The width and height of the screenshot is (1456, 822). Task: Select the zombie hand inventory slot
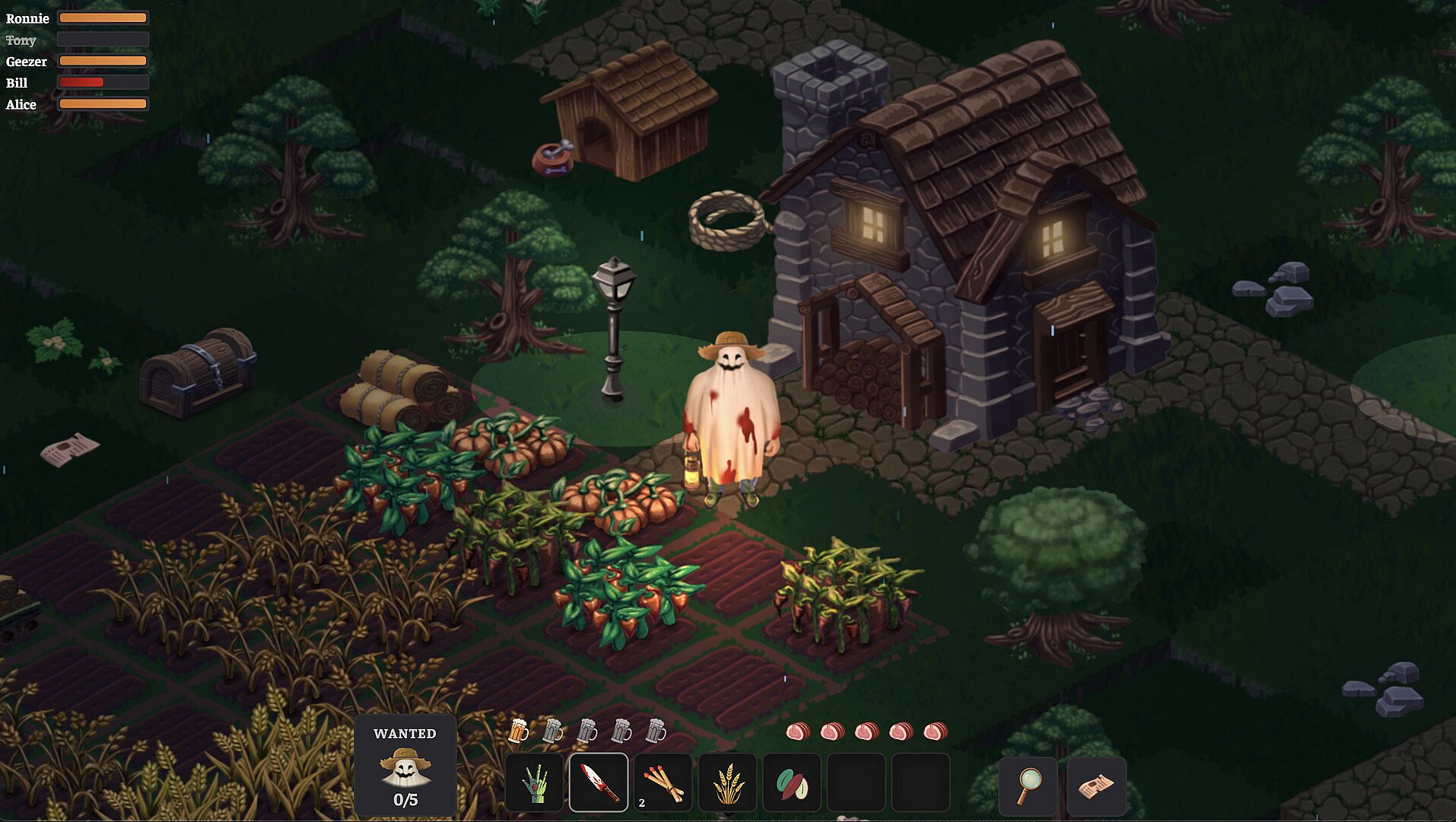coord(534,782)
